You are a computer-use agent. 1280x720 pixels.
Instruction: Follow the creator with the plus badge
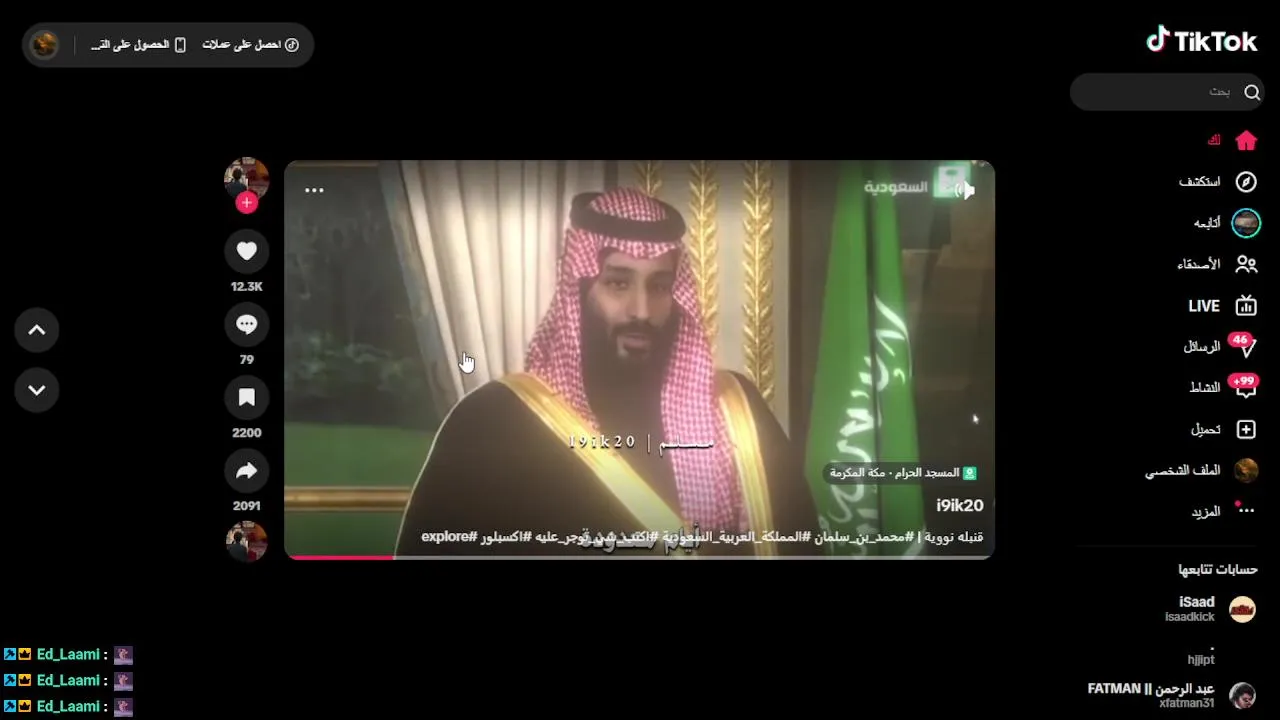pyautogui.click(x=246, y=203)
